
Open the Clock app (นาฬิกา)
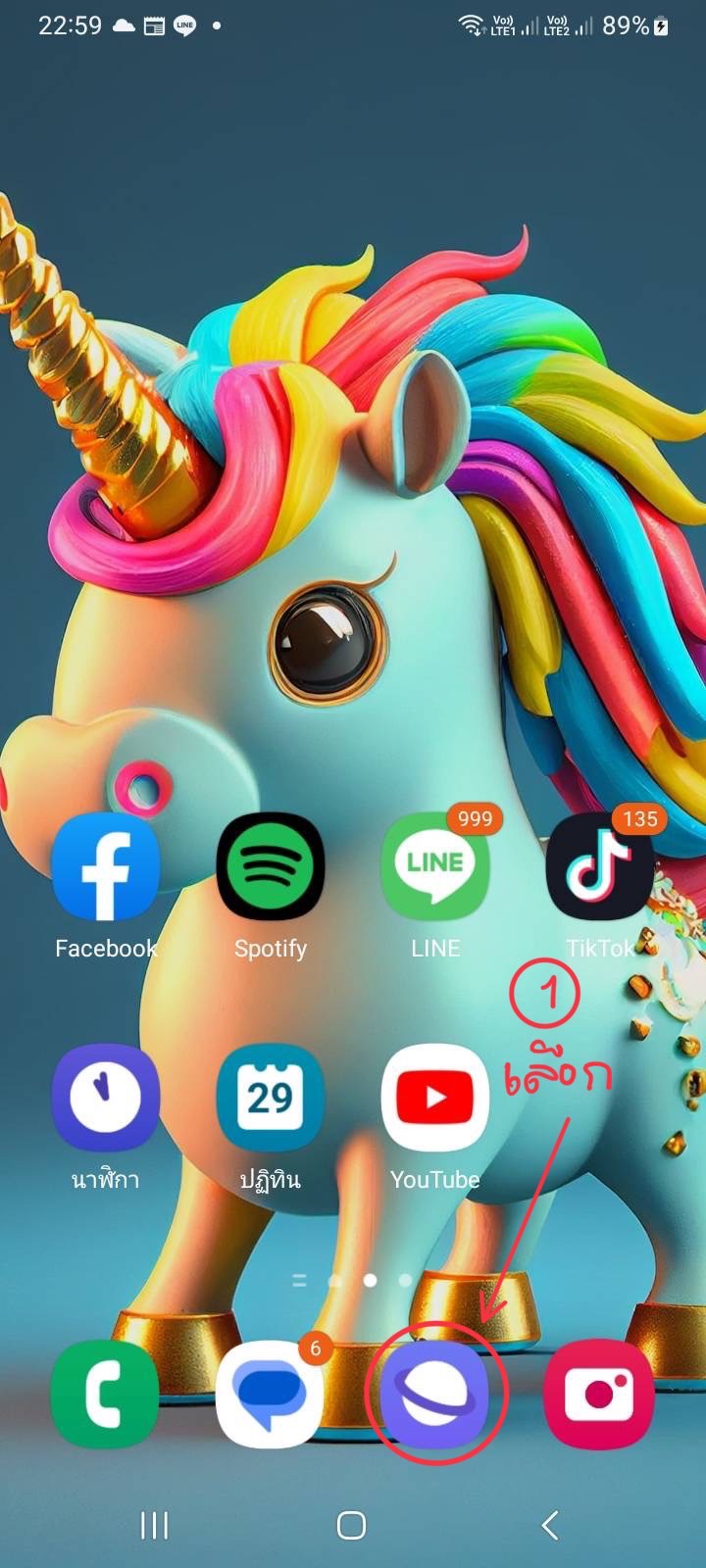pyautogui.click(x=105, y=1098)
